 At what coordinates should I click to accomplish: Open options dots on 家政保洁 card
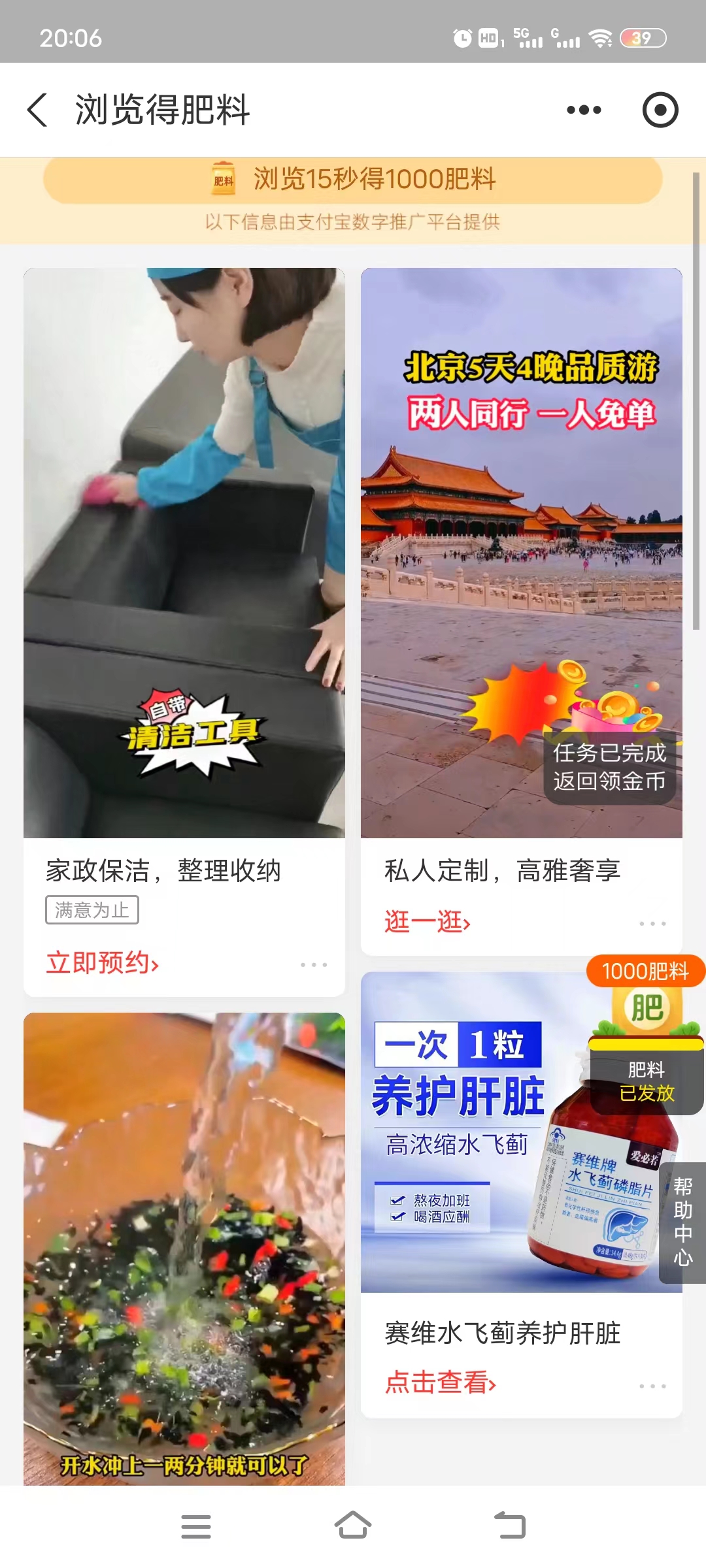314,964
